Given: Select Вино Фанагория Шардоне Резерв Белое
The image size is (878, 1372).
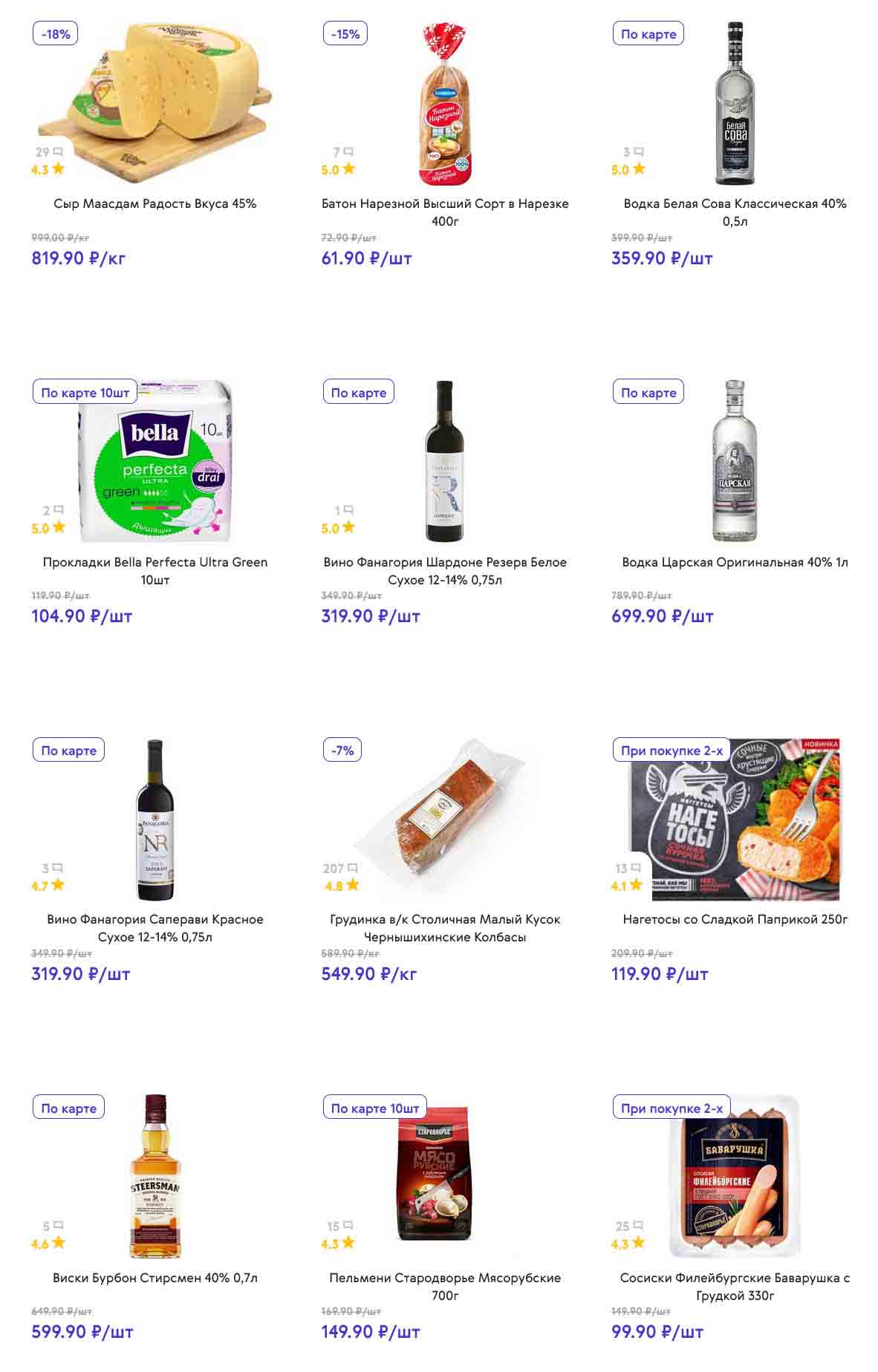Looking at the screenshot, I should pyautogui.click(x=445, y=570).
